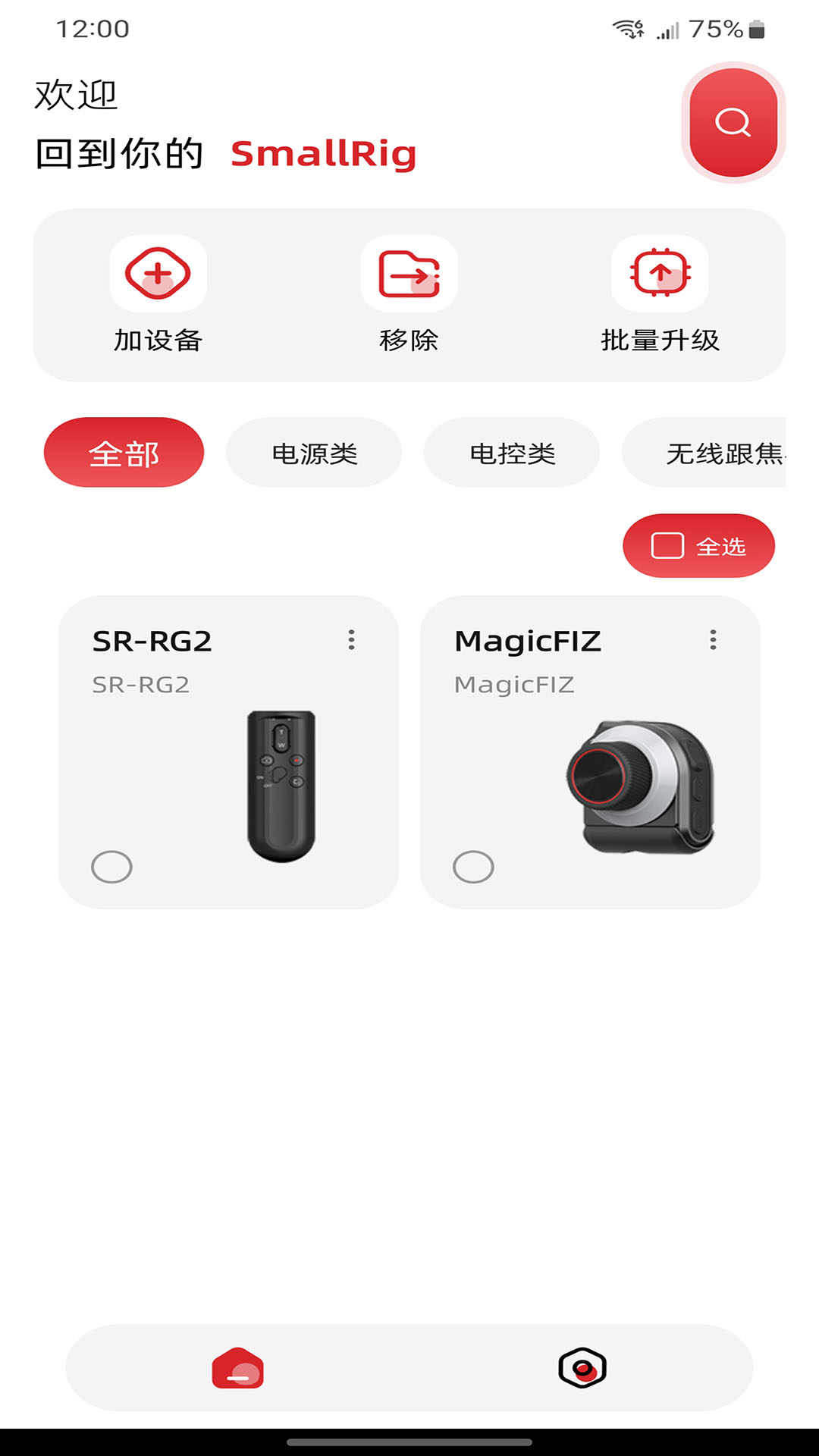Screen dimensions: 819x1456
Task: Tap the 移除 remove device icon
Action: point(409,273)
